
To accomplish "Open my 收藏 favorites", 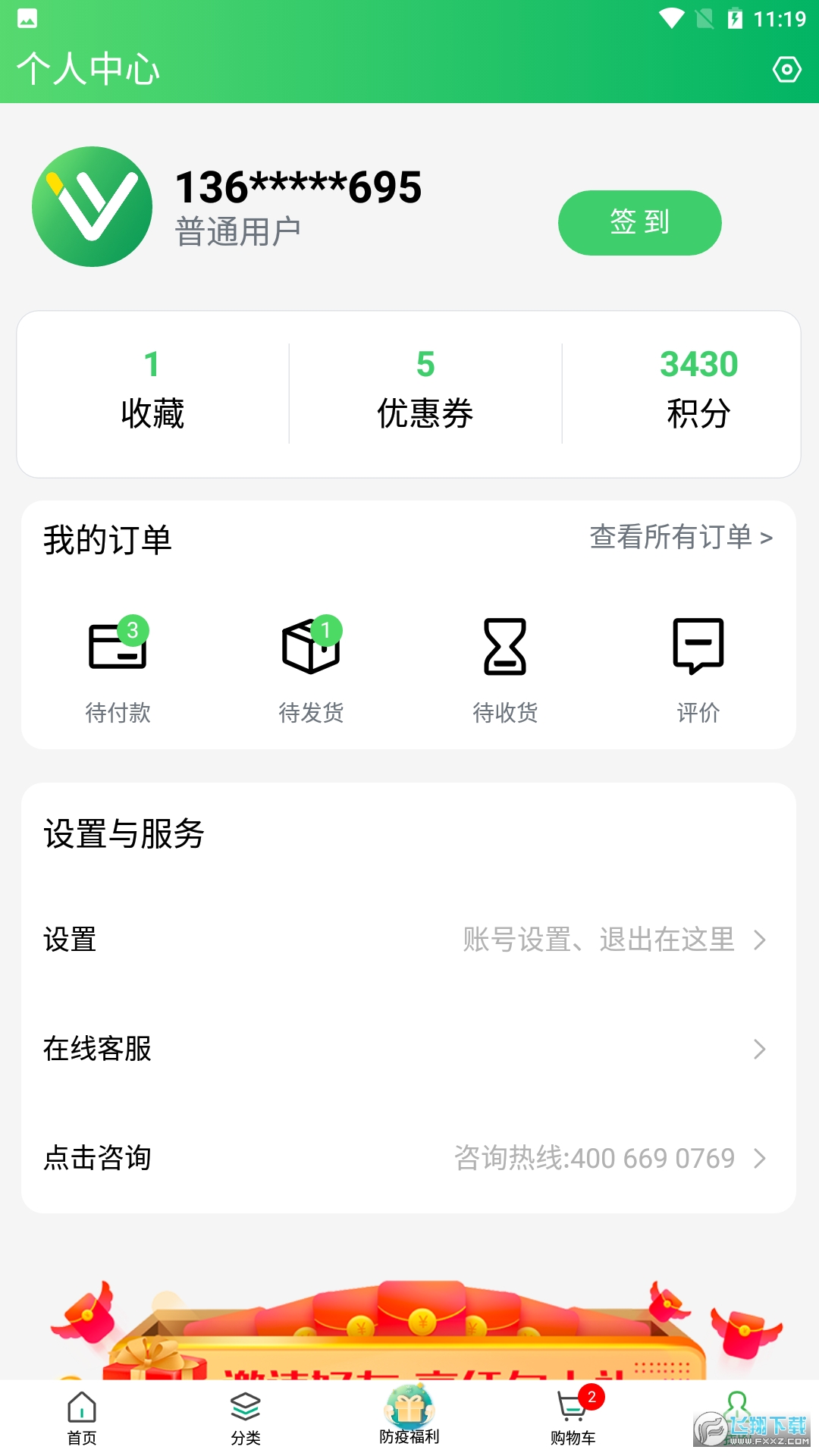I will click(152, 393).
